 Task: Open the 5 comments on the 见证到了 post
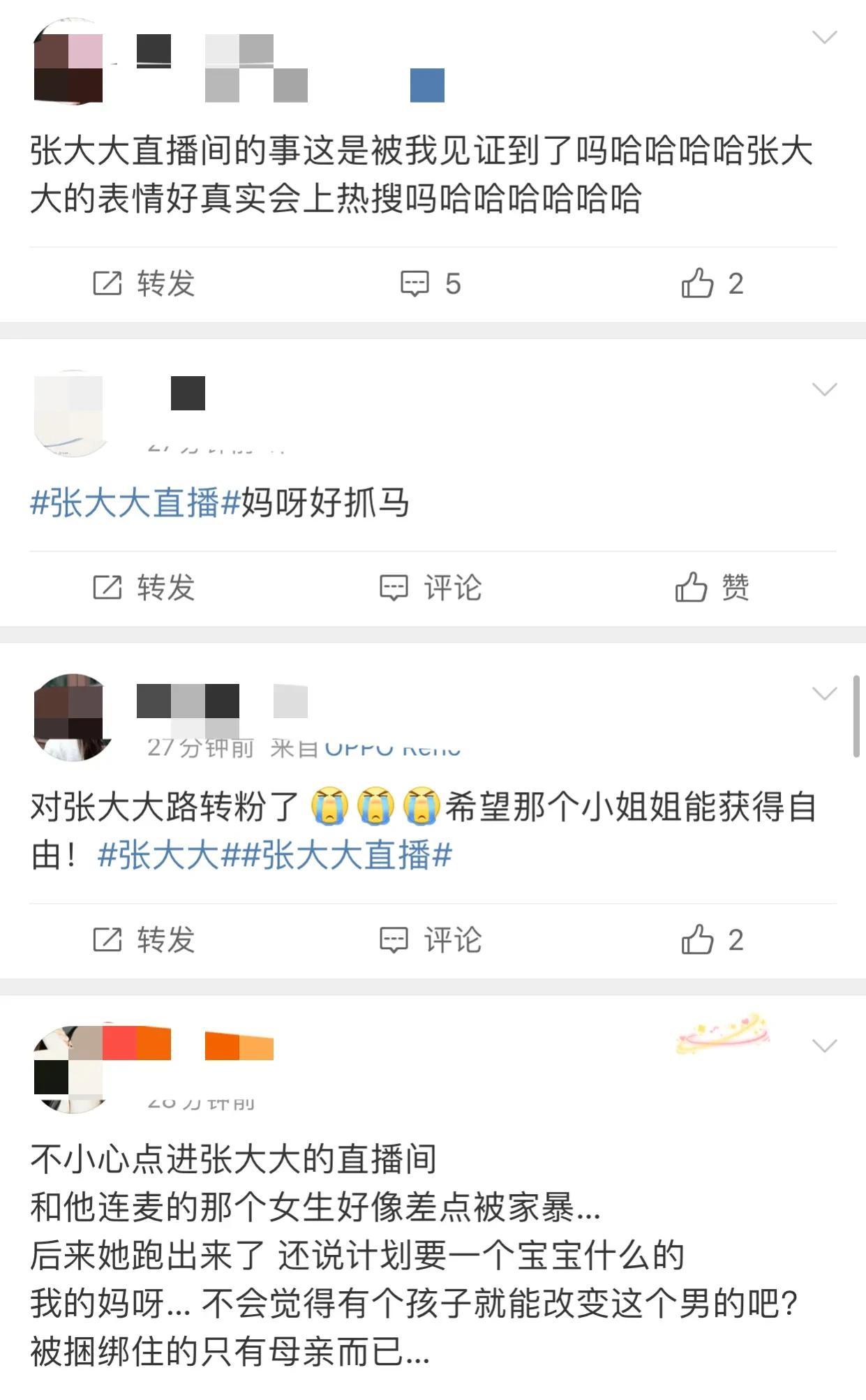(431, 283)
